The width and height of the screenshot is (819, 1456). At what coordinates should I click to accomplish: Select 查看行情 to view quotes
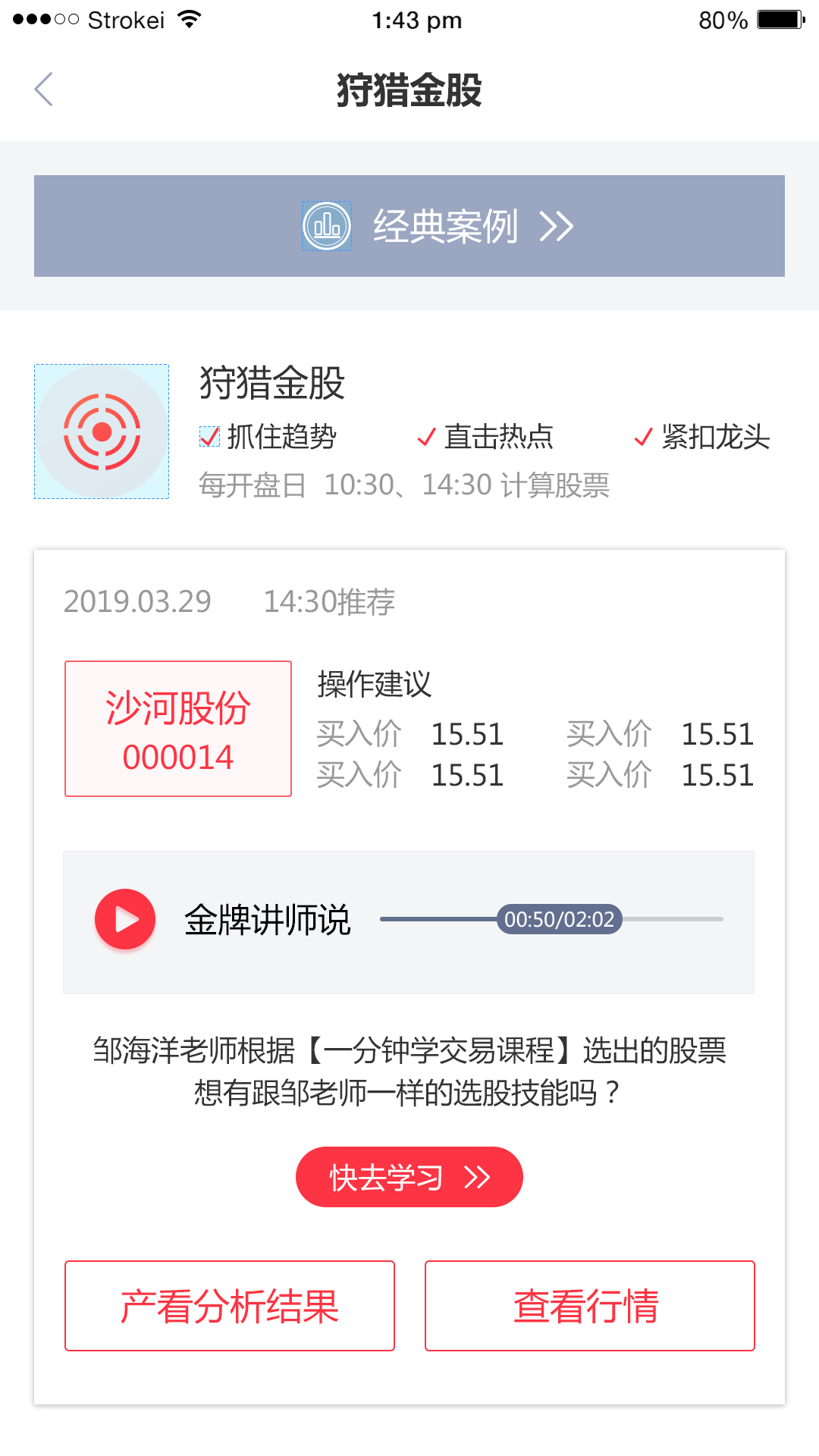589,1306
